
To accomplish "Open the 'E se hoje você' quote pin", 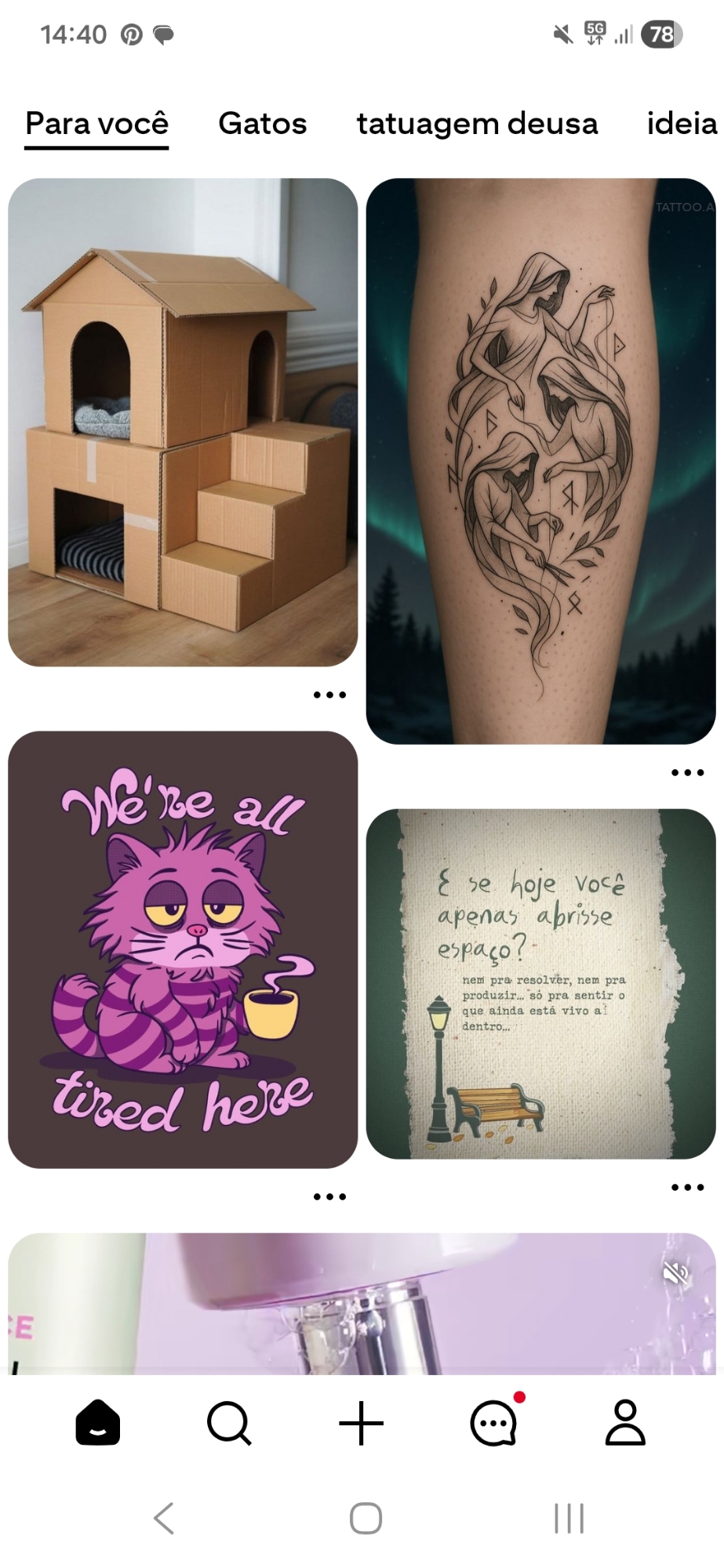I will point(540,983).
